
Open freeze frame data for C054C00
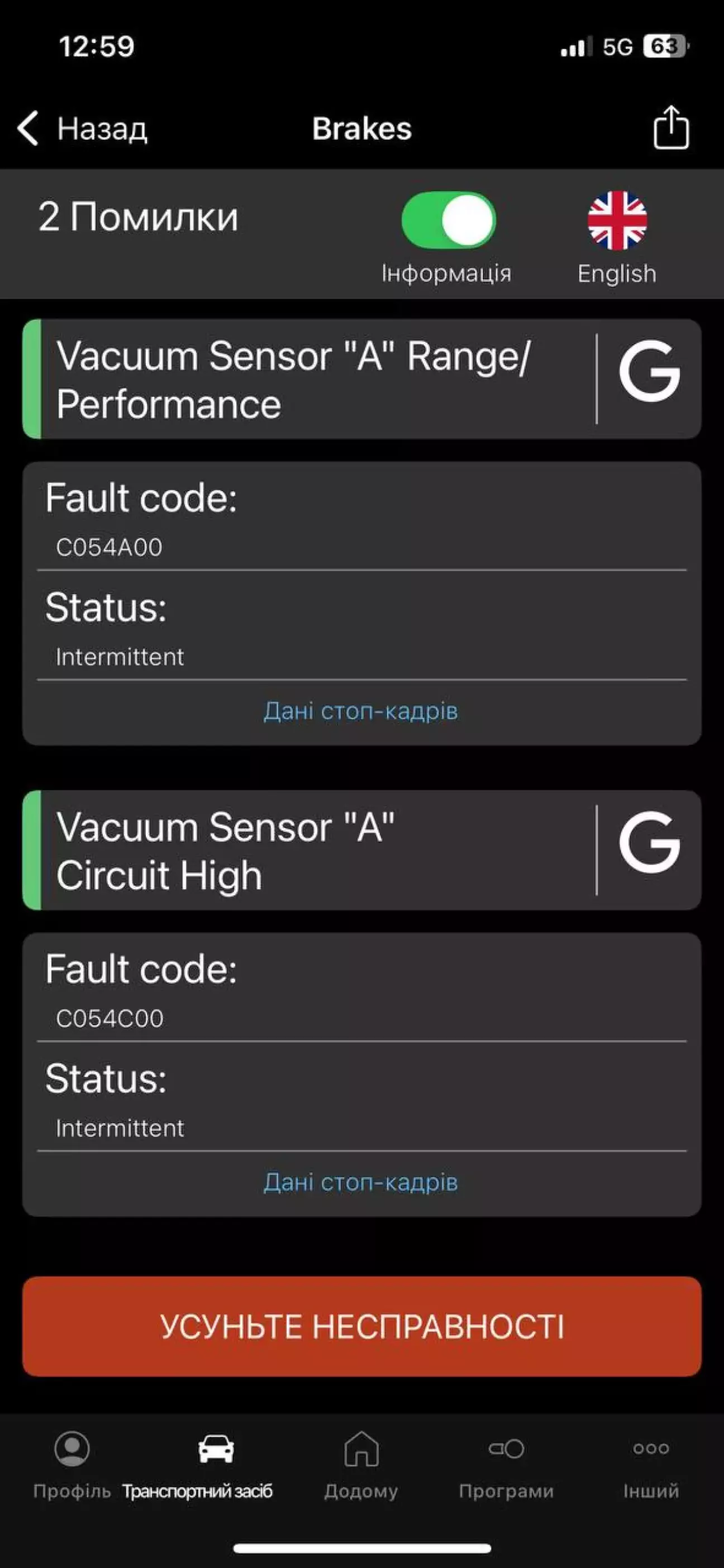click(361, 1182)
